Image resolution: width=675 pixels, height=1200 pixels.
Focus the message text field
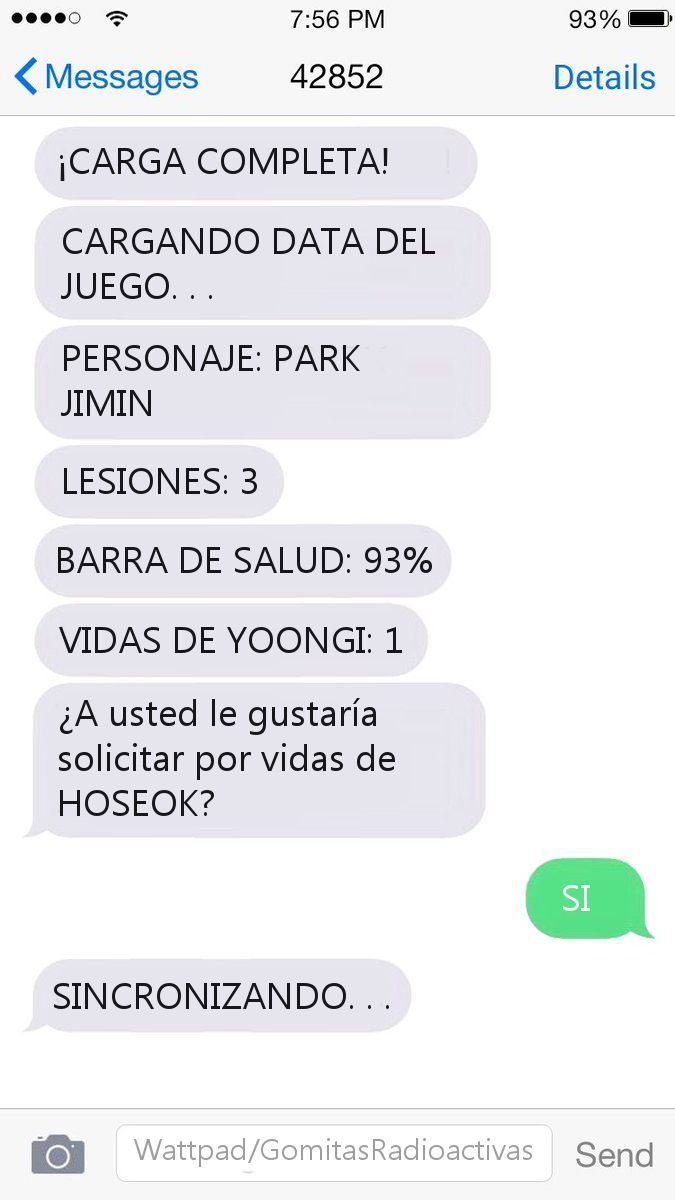(x=335, y=1154)
